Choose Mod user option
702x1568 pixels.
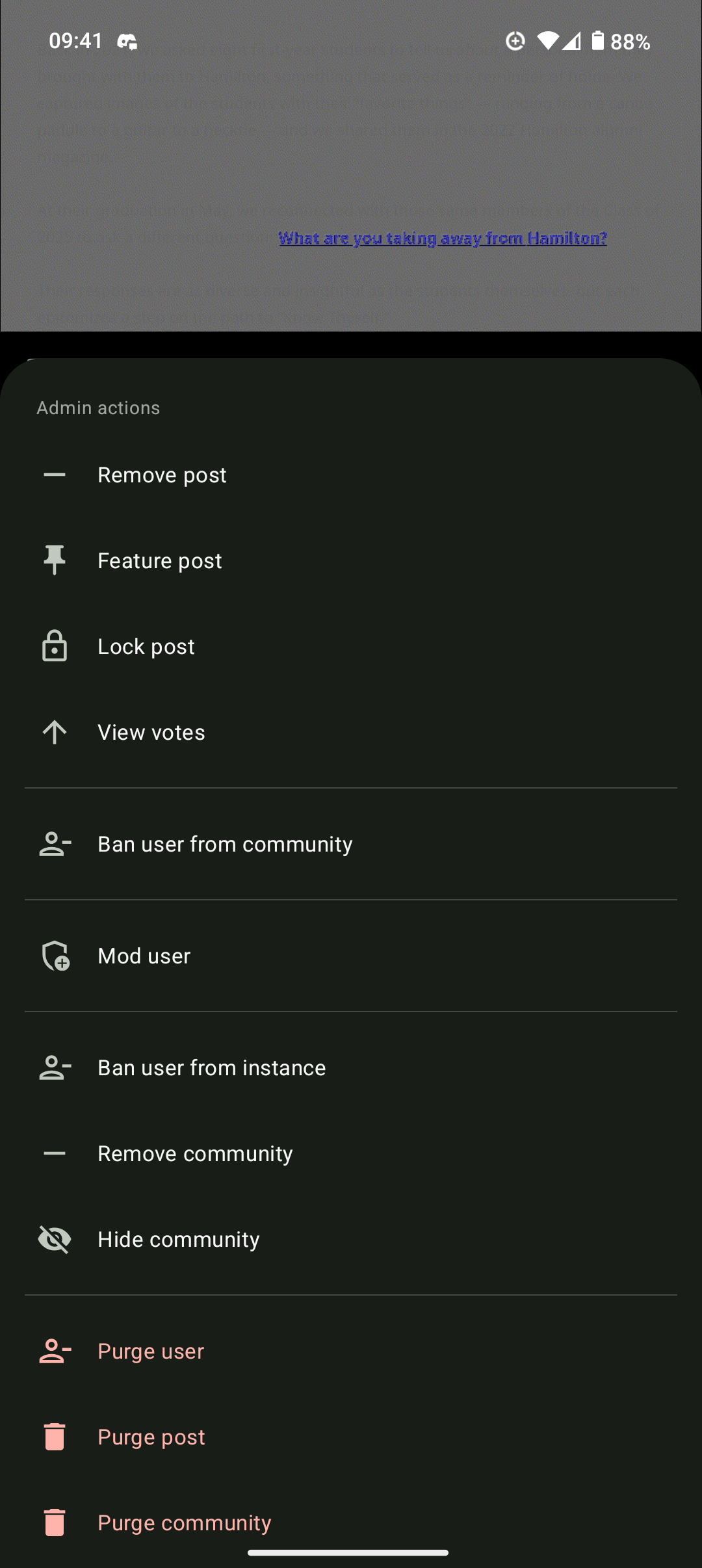pos(144,956)
